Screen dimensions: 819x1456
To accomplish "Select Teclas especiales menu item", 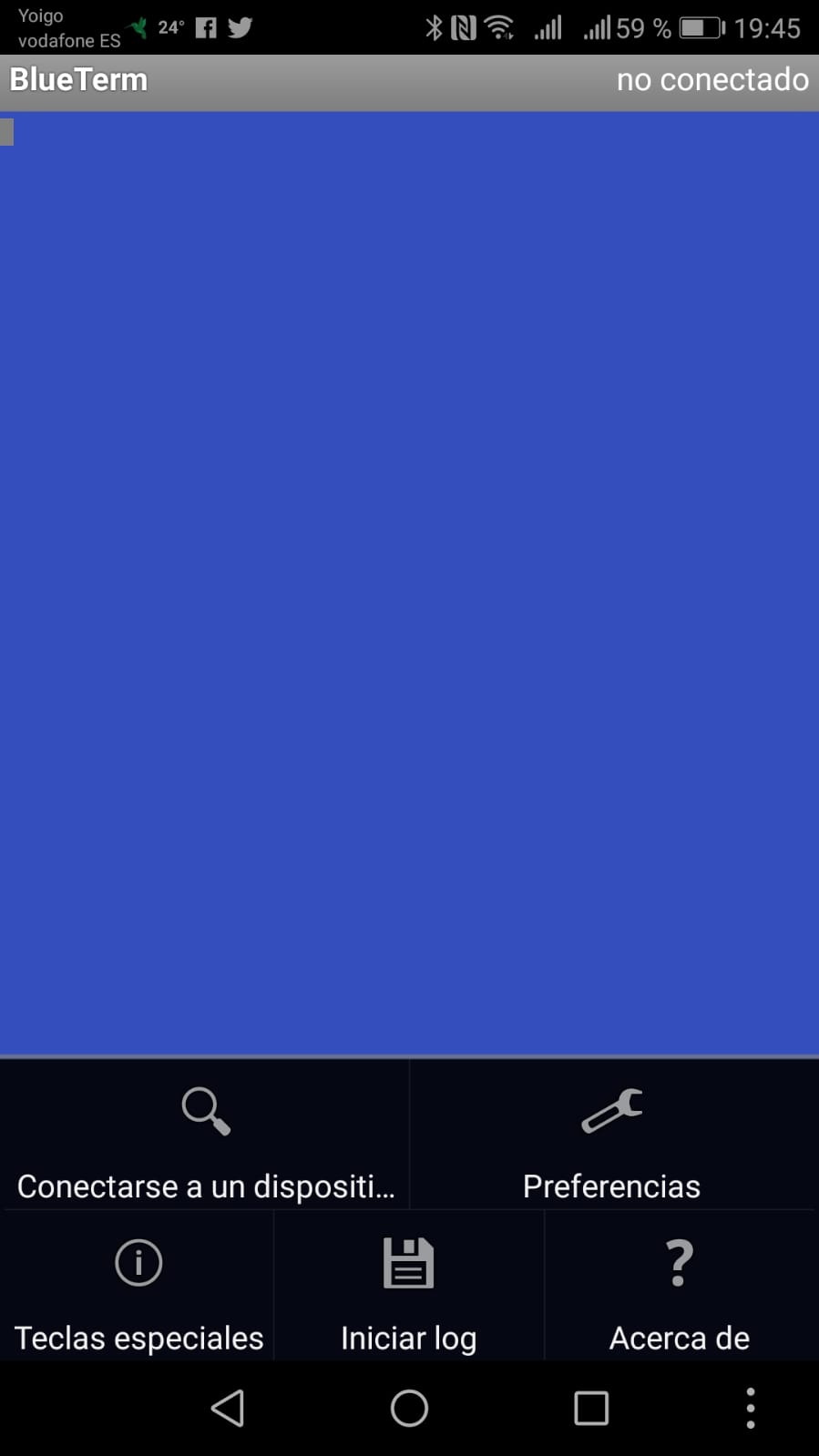I will (138, 1288).
